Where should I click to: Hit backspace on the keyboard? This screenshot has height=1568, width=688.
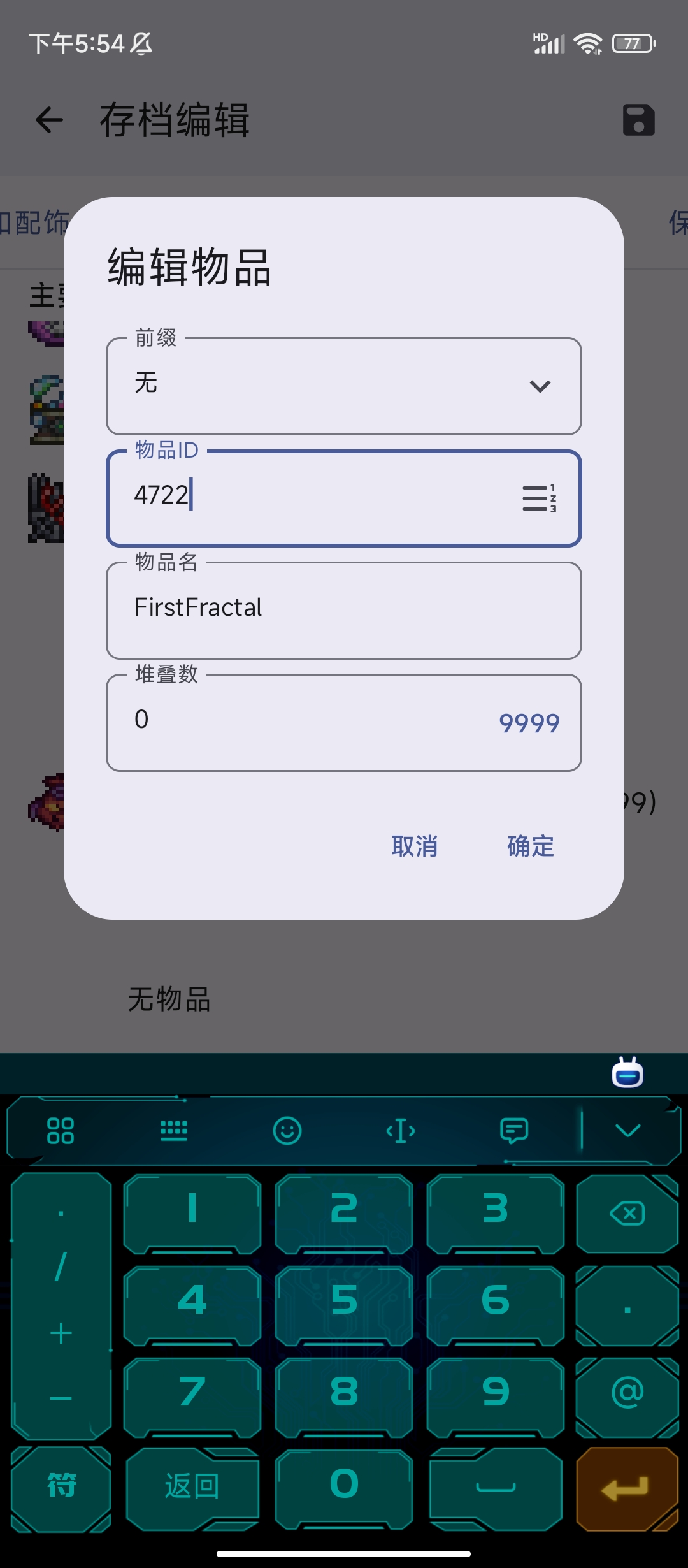[627, 1214]
